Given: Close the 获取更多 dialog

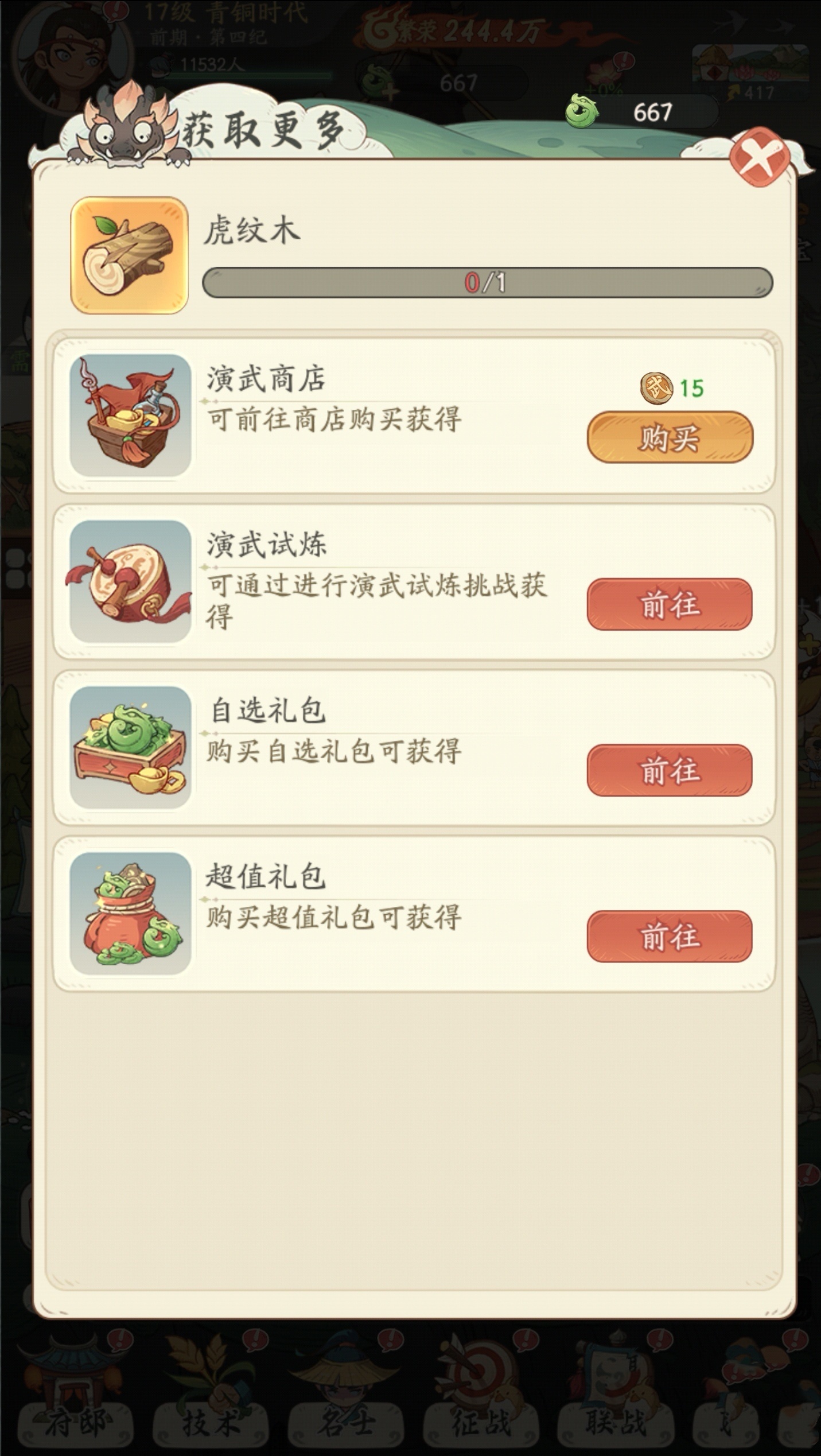Looking at the screenshot, I should click(760, 157).
